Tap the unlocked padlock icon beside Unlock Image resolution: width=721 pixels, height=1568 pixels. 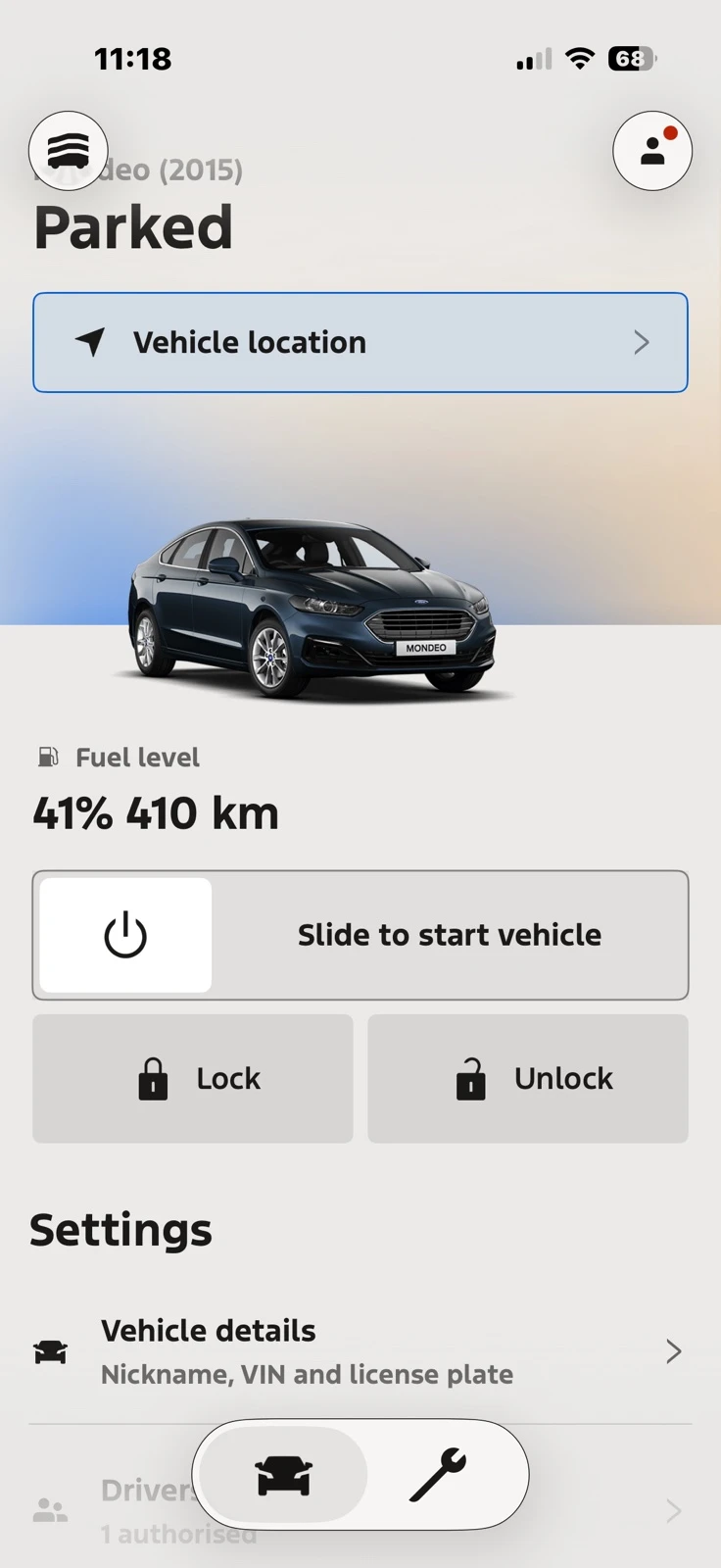click(470, 1078)
